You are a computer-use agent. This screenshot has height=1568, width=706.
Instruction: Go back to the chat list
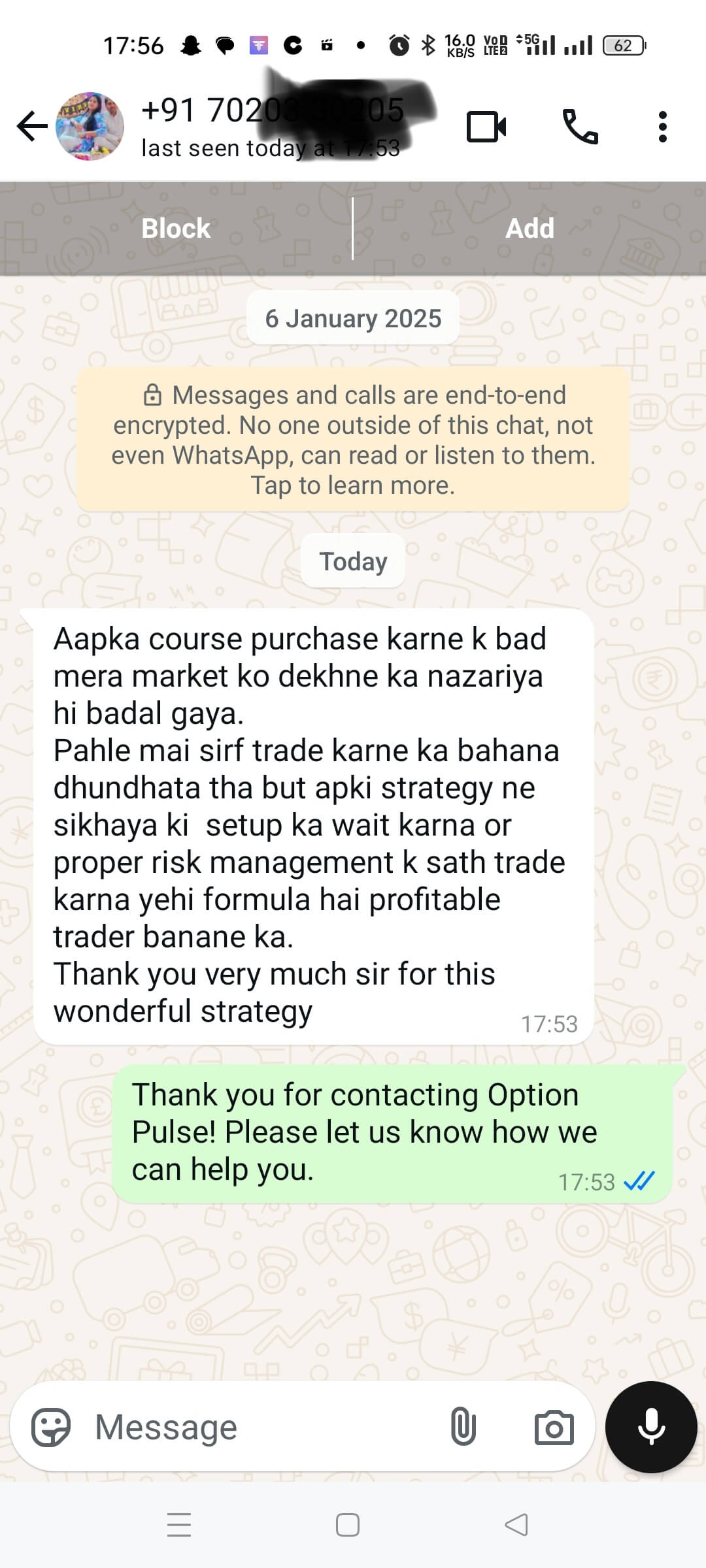pyautogui.click(x=31, y=126)
